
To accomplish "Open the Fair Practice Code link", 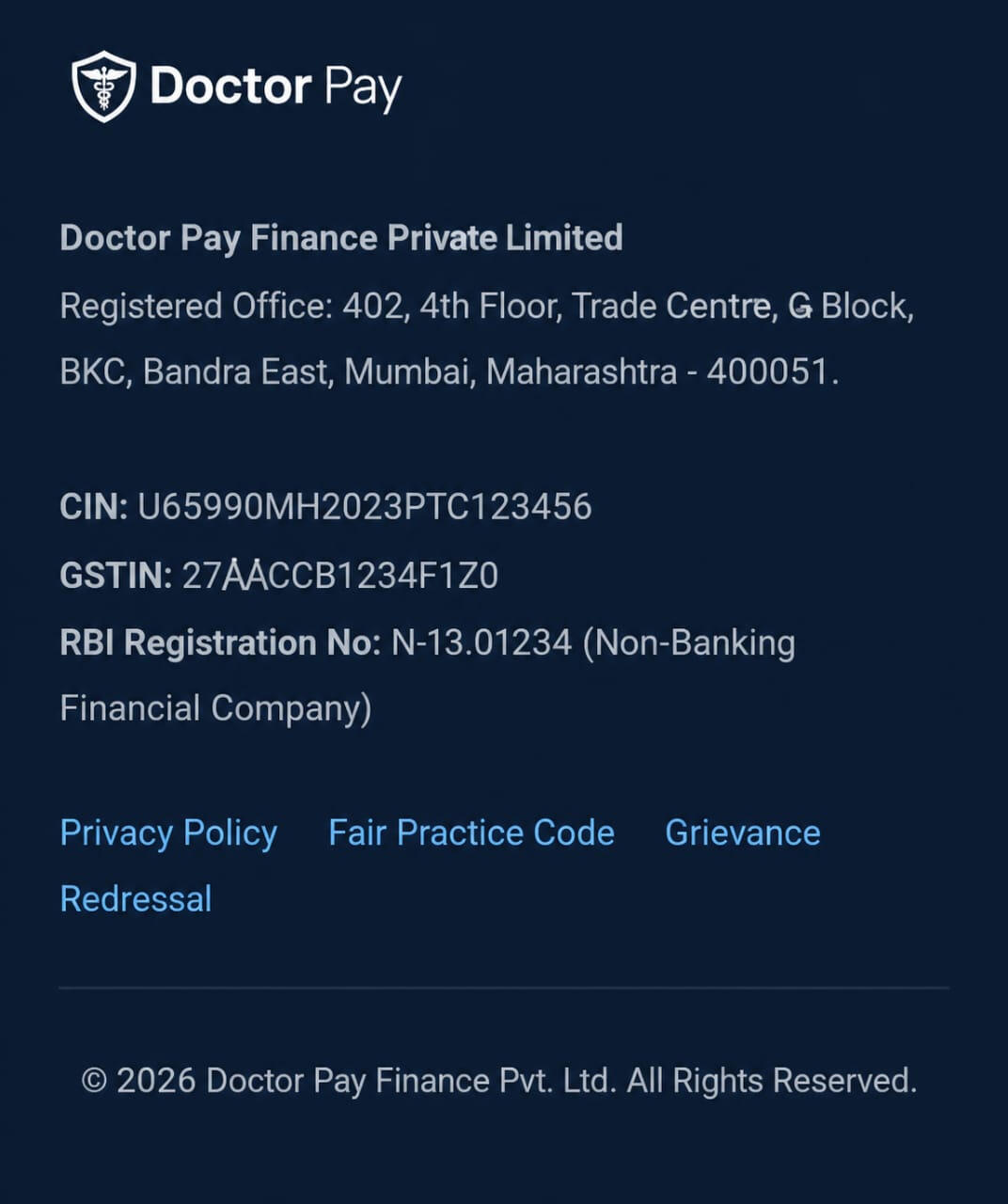I will pos(471,833).
